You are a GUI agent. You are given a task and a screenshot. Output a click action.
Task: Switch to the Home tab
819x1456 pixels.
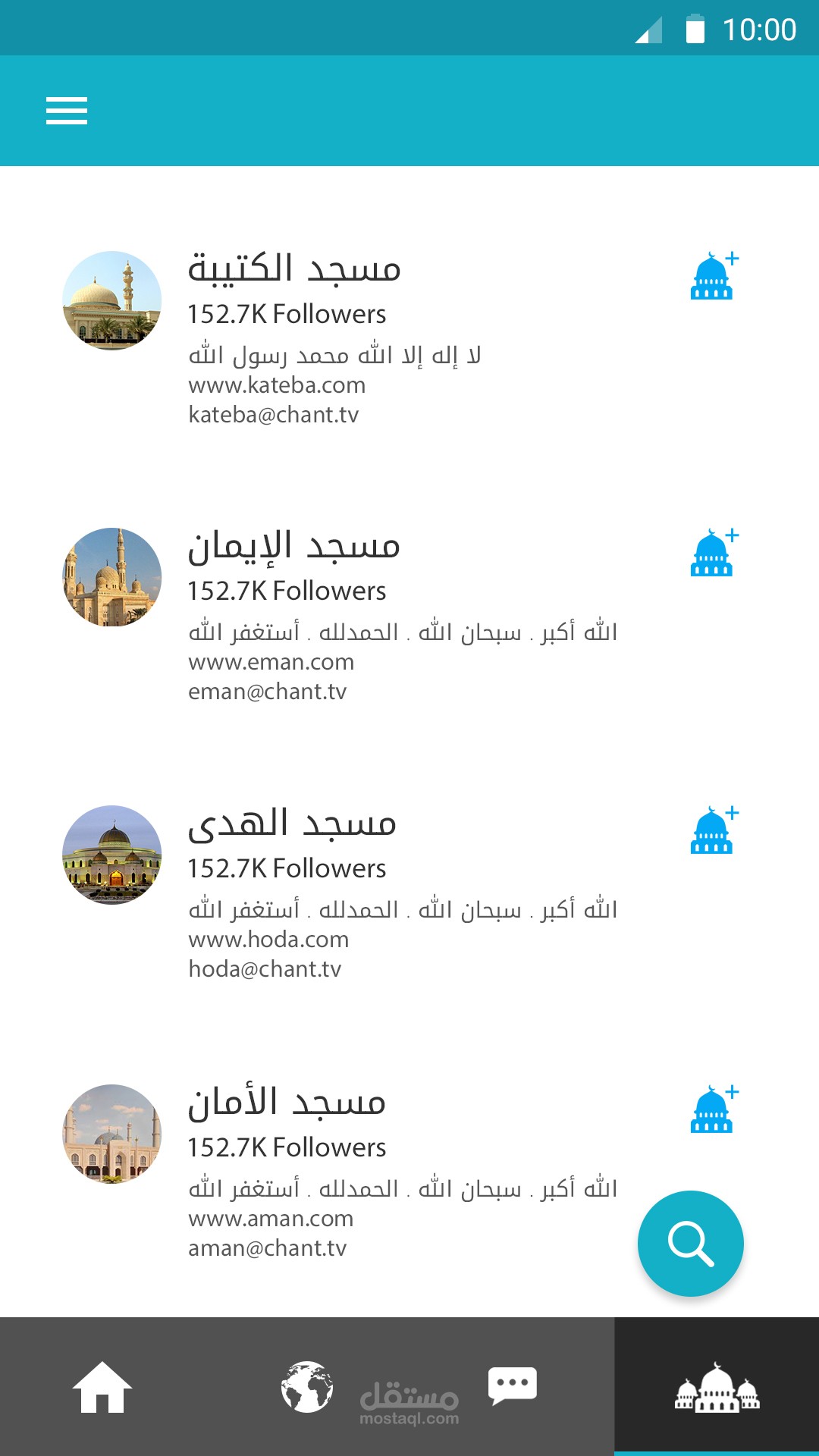[x=102, y=1388]
